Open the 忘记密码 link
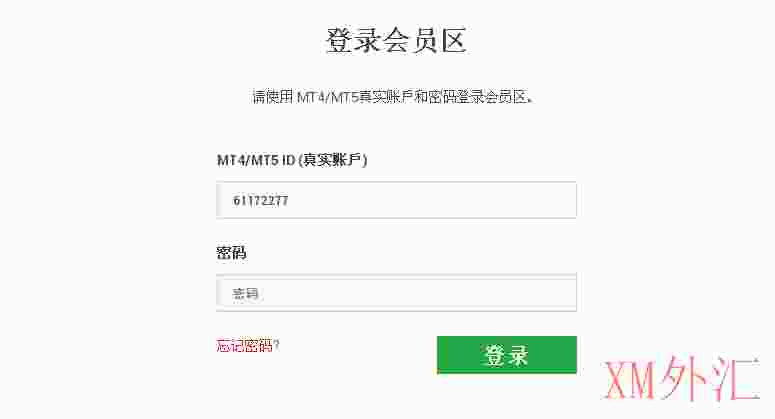The image size is (775, 419). 245,346
